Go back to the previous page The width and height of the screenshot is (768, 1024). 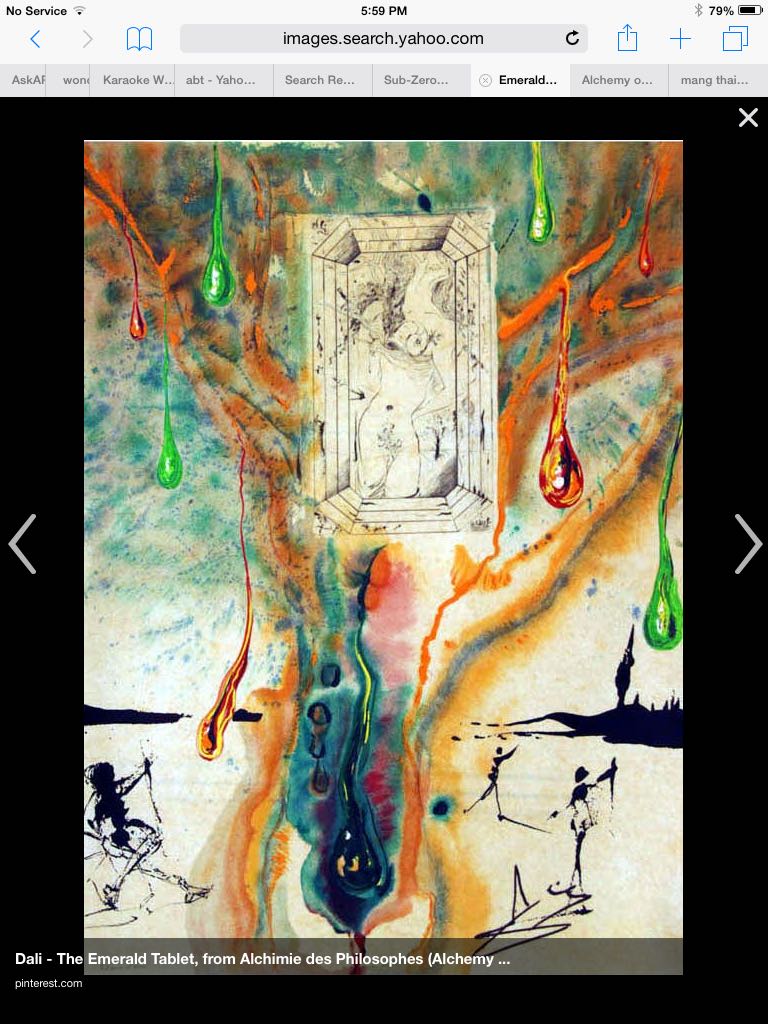35,39
